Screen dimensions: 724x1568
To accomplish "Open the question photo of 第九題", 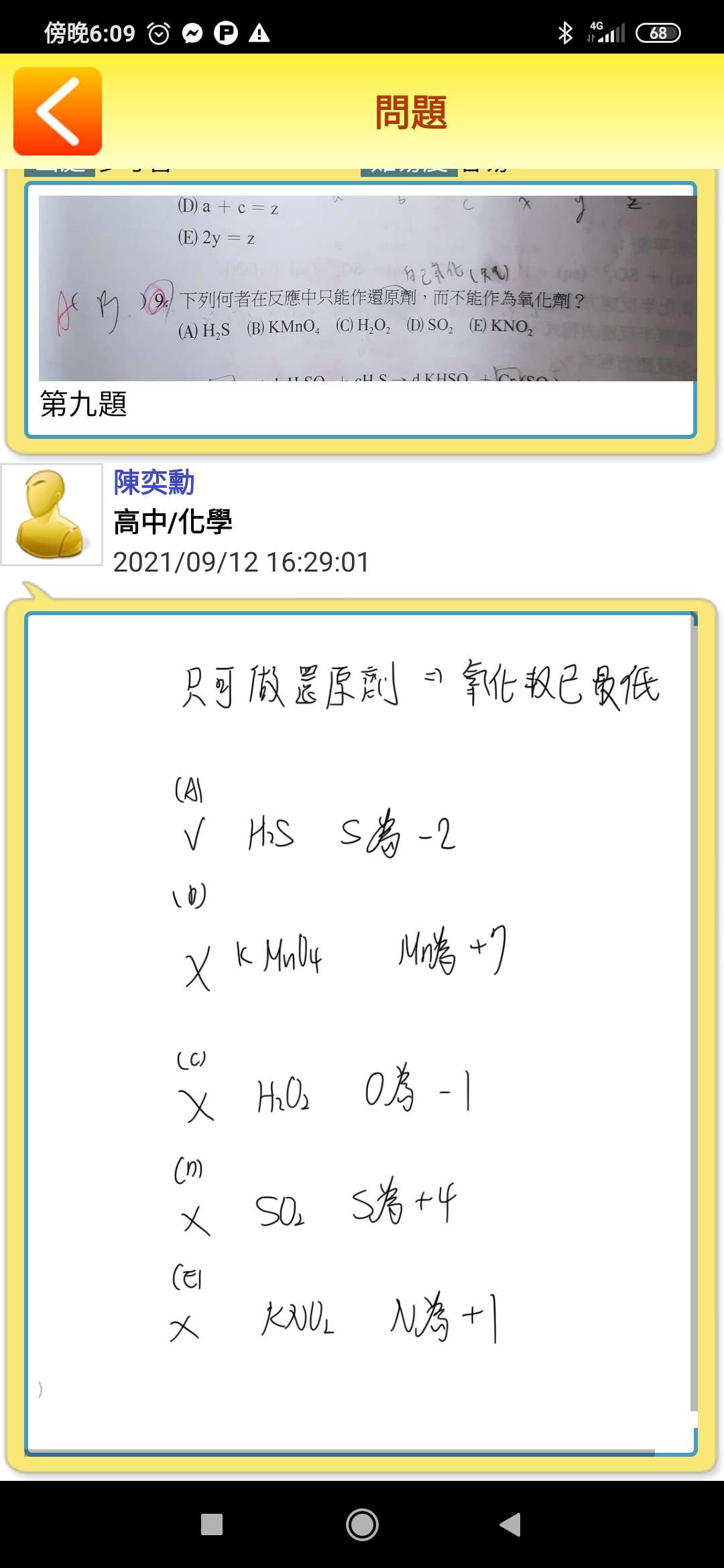I will (x=367, y=288).
